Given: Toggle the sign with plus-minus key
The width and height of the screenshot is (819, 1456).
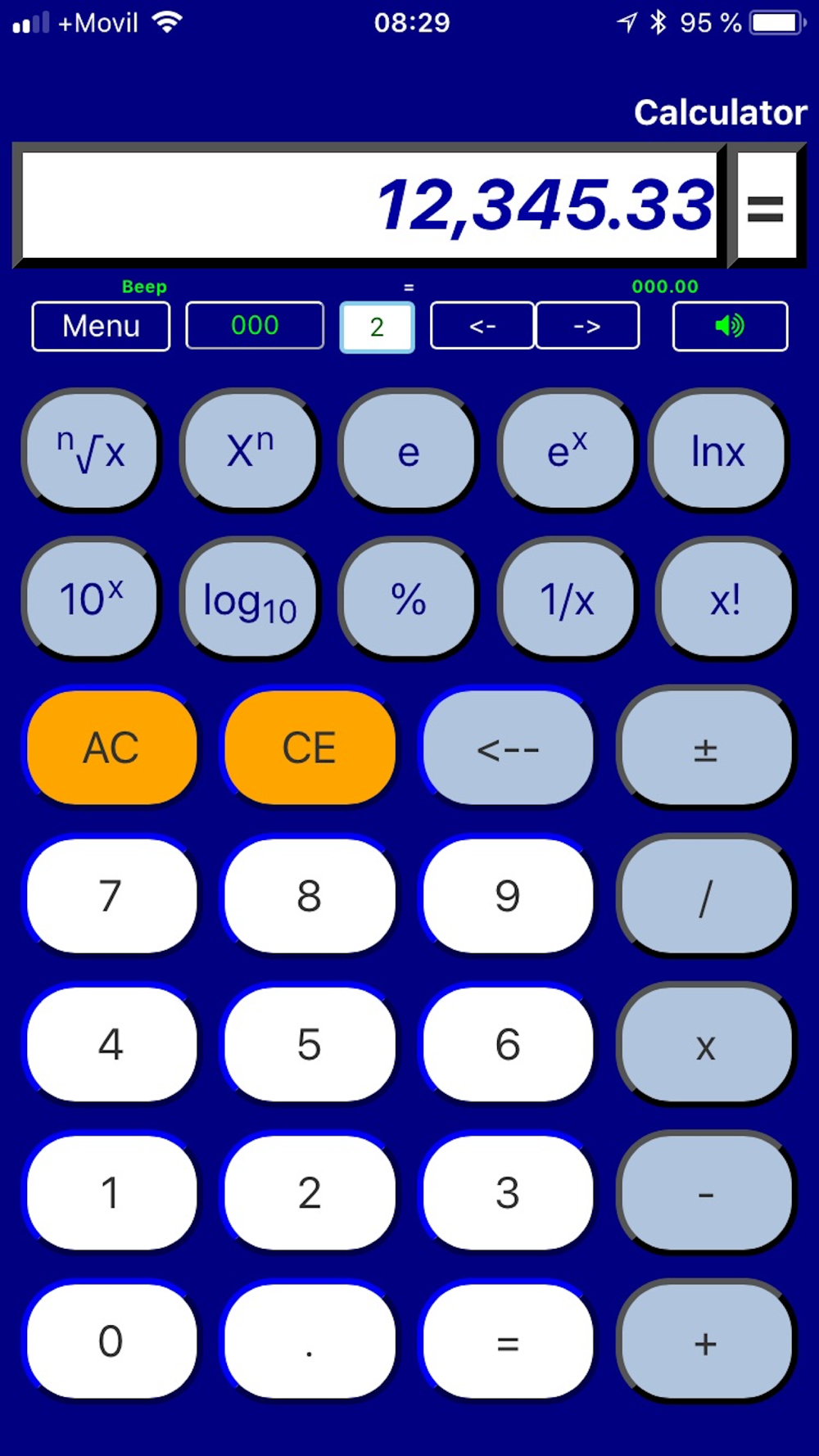Looking at the screenshot, I should point(705,748).
